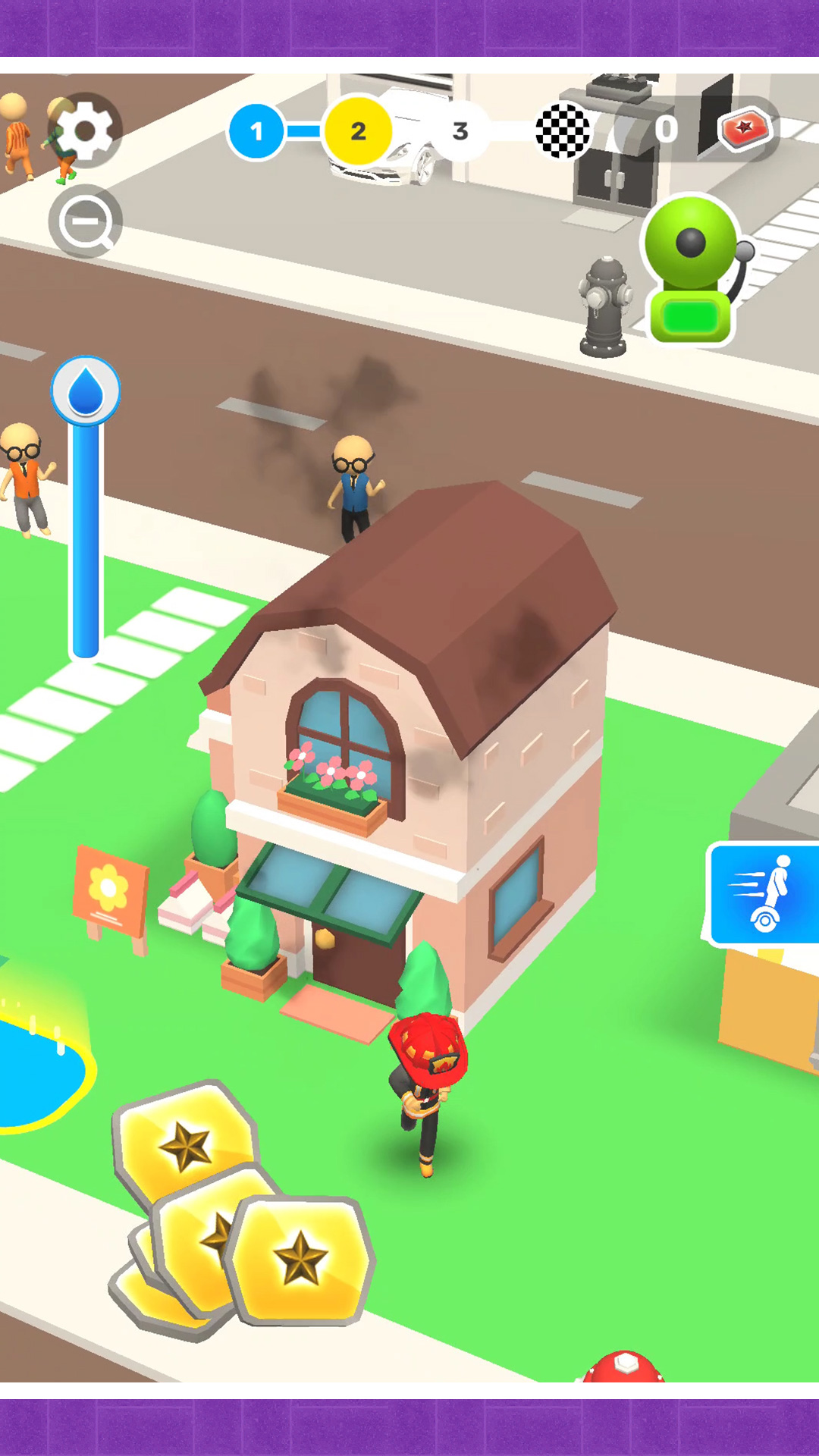
Task: Open the settings gear
Action: pos(85,130)
